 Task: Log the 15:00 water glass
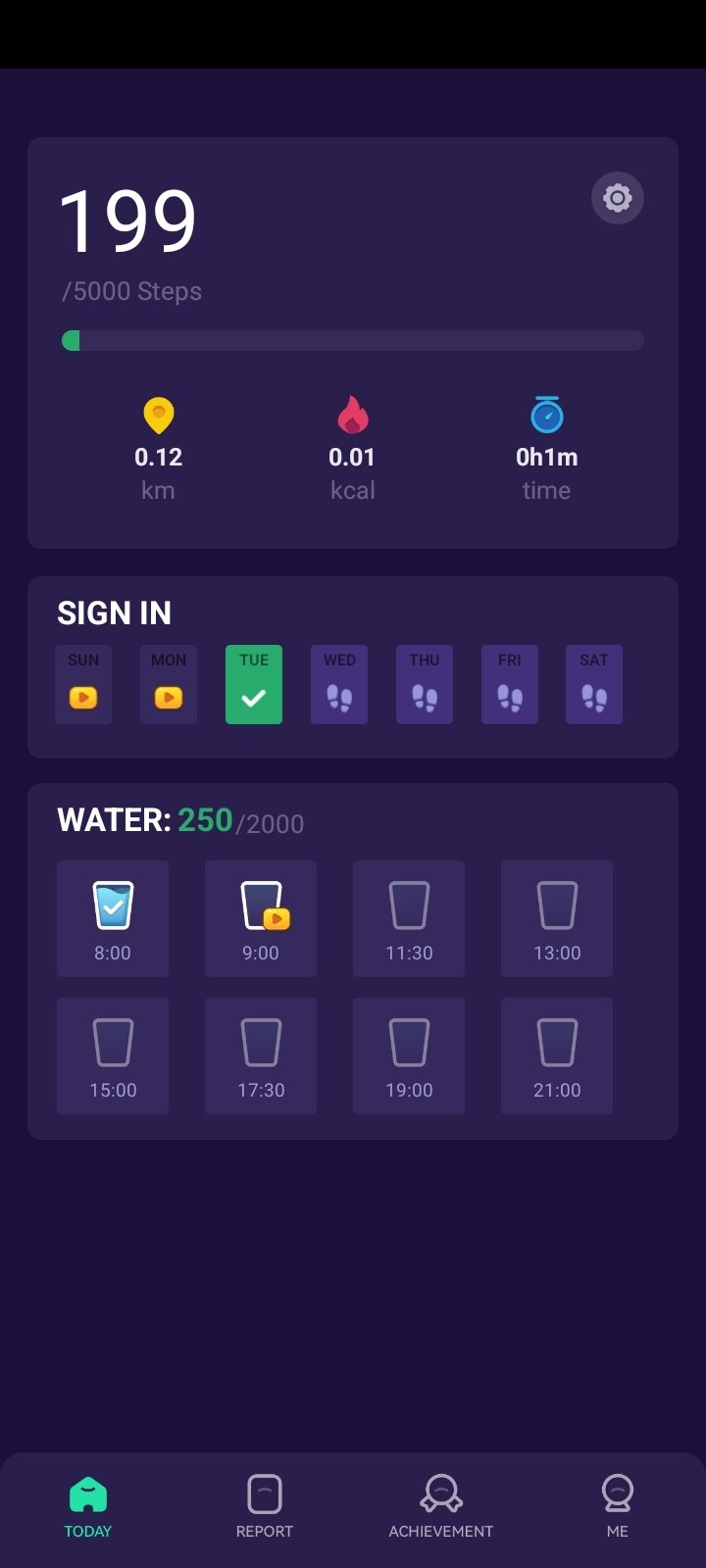113,1055
